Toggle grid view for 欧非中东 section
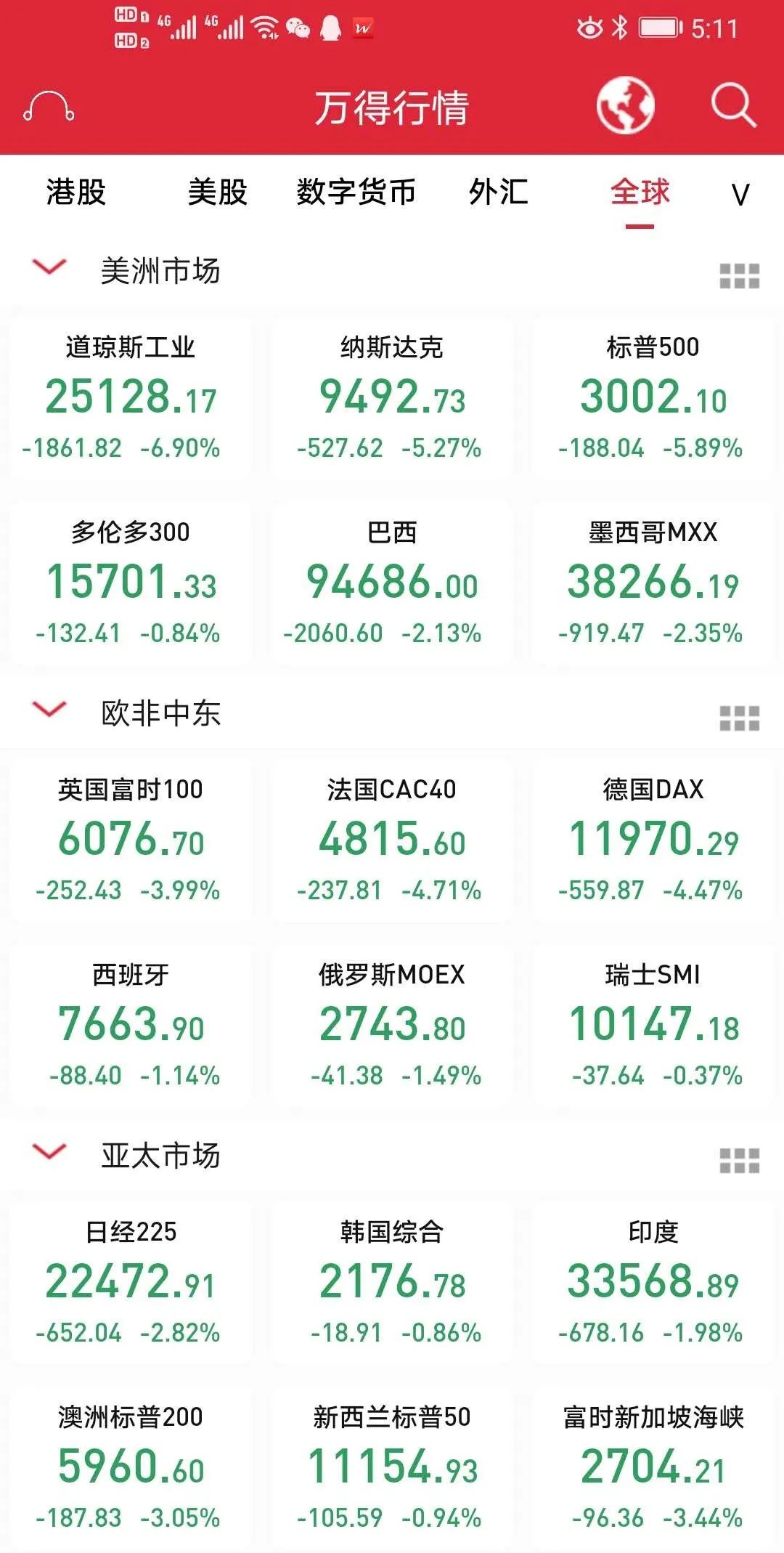Viewport: 784px width, 1553px height. pos(739,718)
